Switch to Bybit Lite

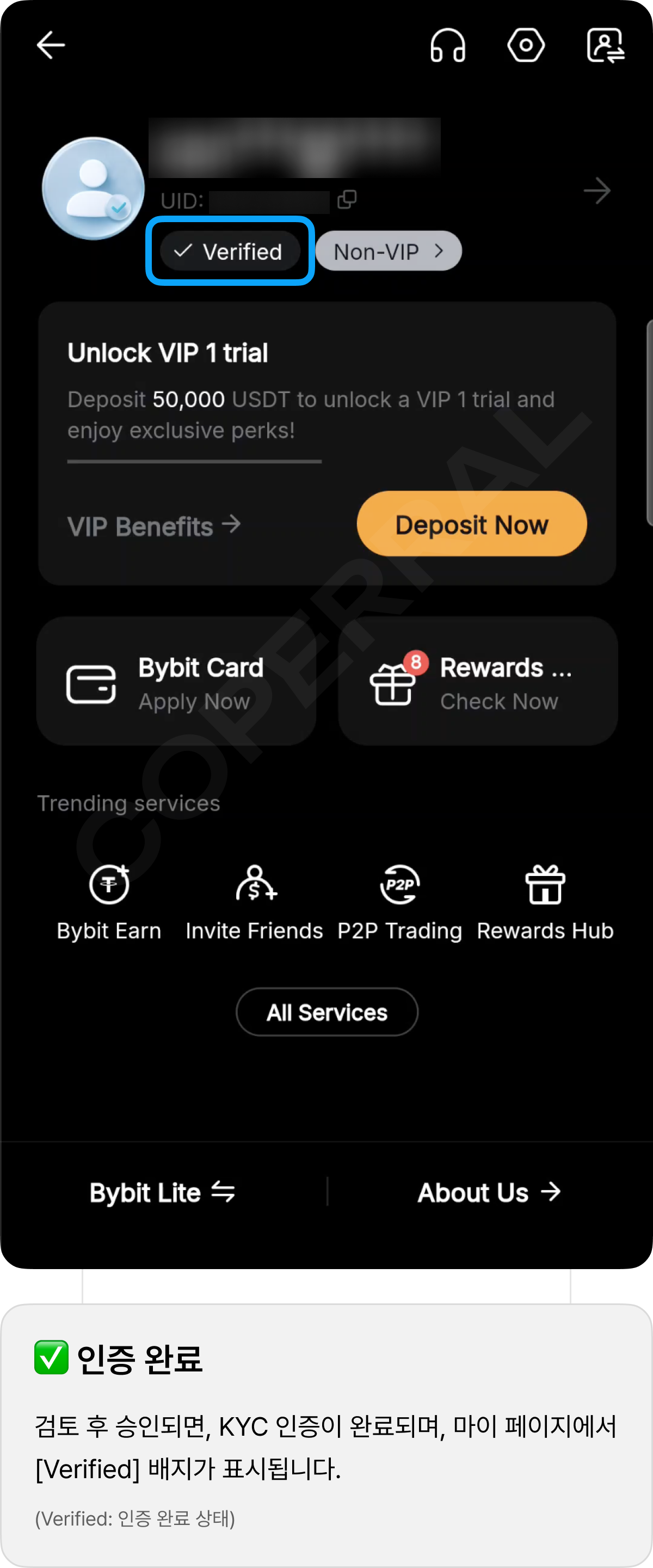[163, 1192]
